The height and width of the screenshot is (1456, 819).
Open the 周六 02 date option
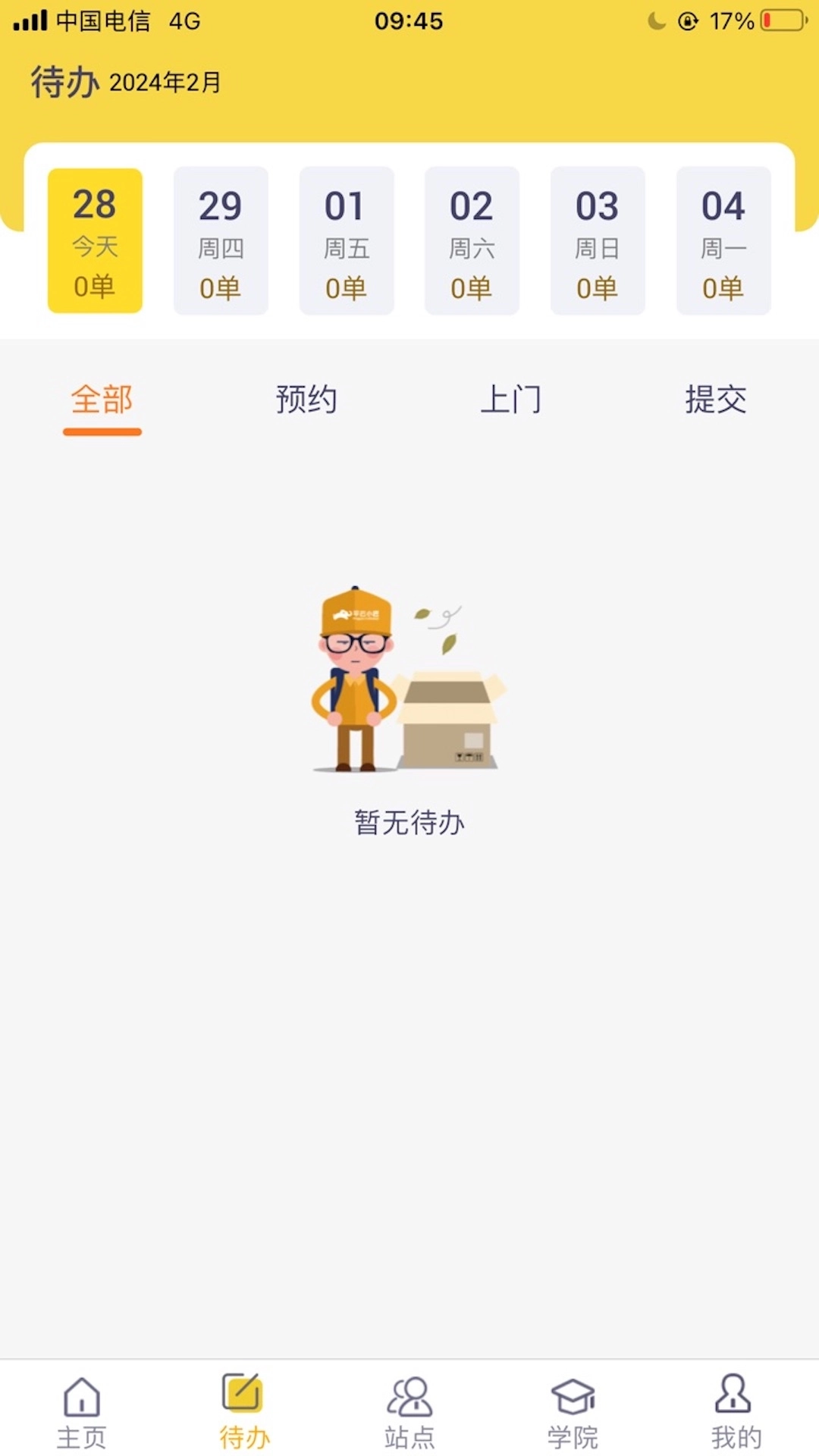pyautogui.click(x=472, y=240)
